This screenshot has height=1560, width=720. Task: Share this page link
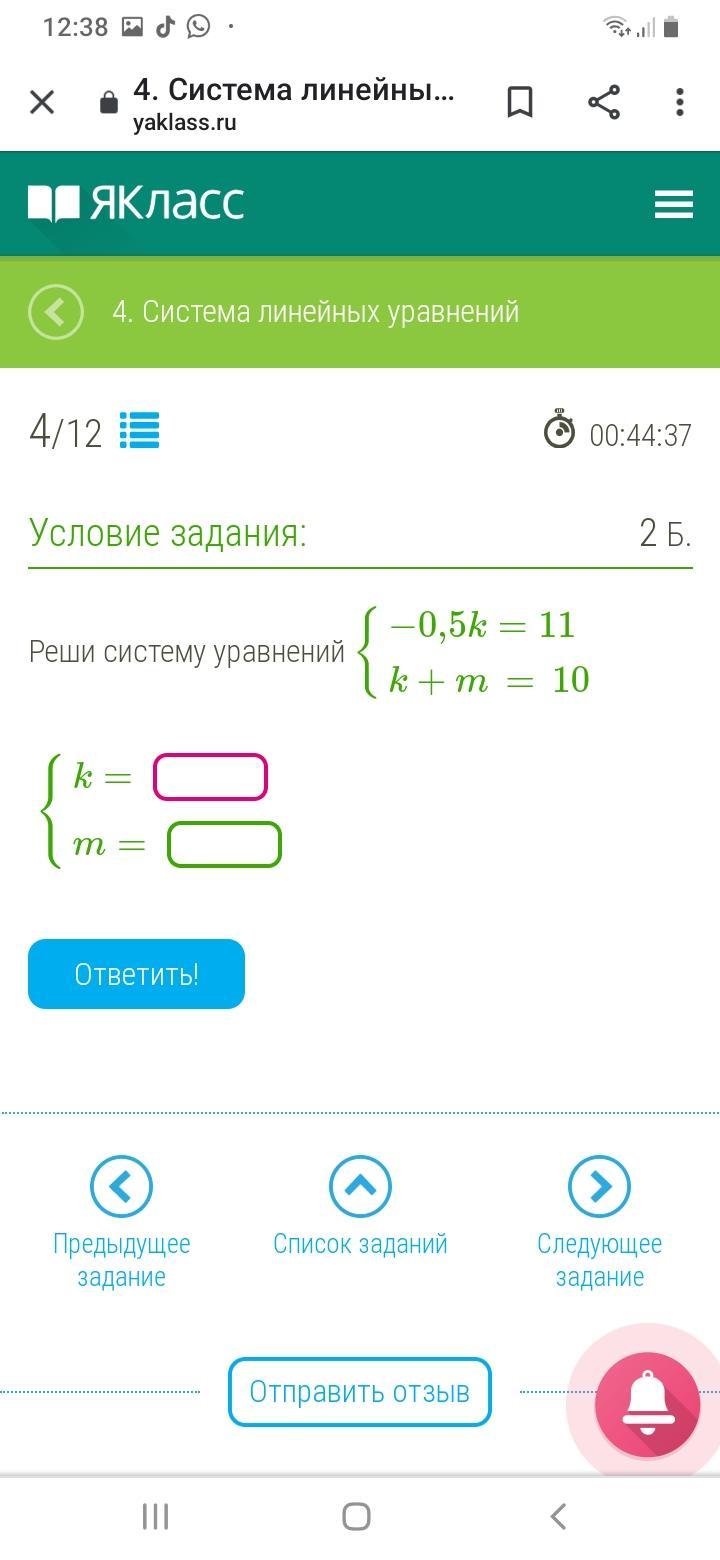[603, 102]
